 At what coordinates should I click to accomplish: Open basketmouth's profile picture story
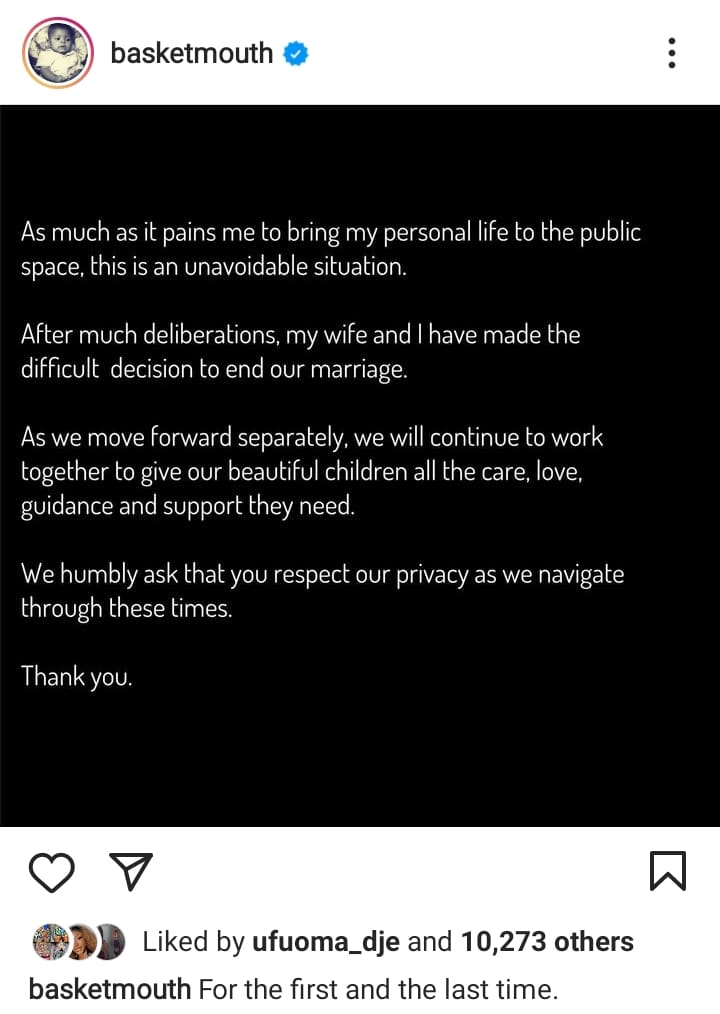(58, 52)
